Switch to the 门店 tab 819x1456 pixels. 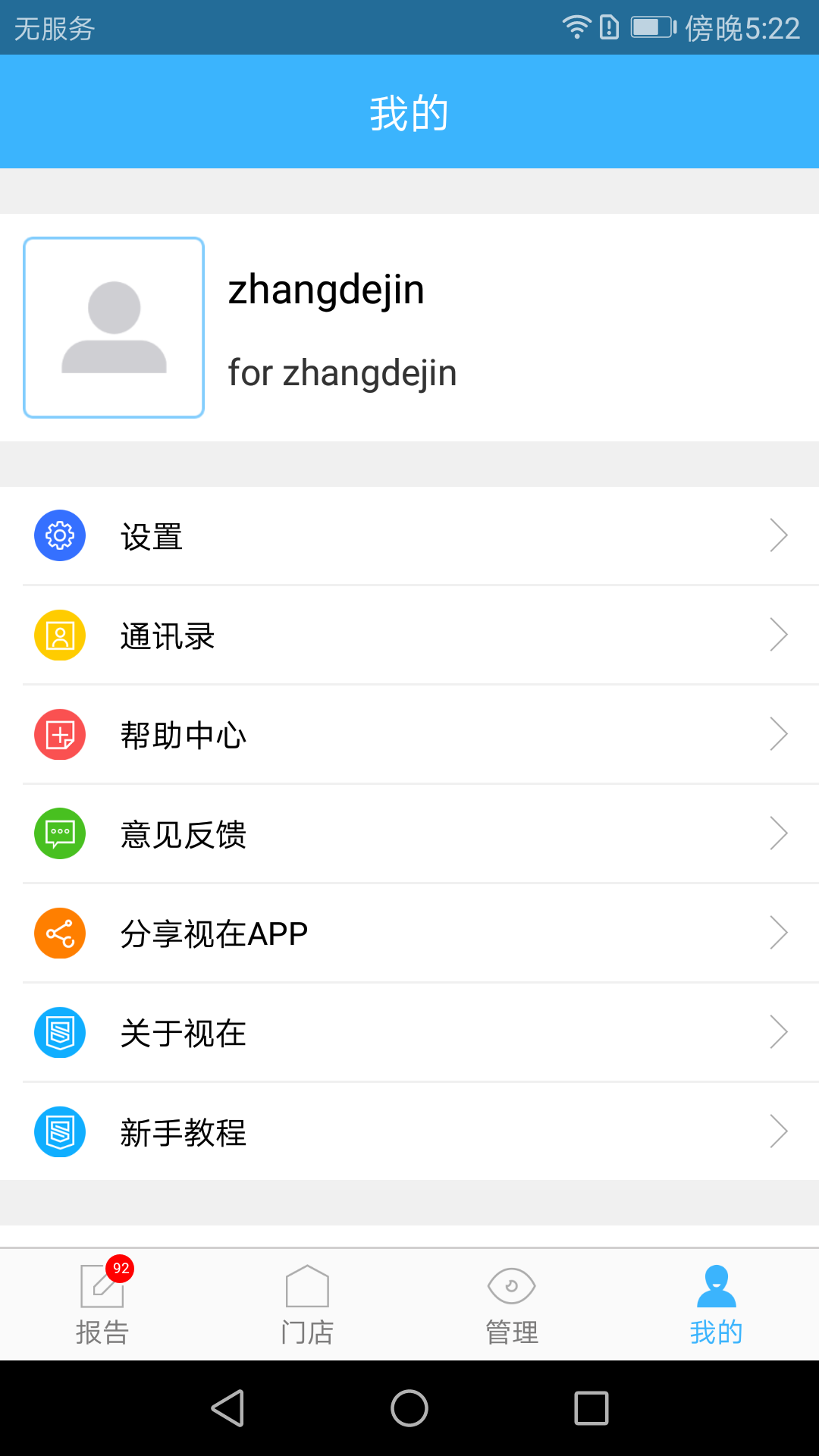pos(307,1304)
